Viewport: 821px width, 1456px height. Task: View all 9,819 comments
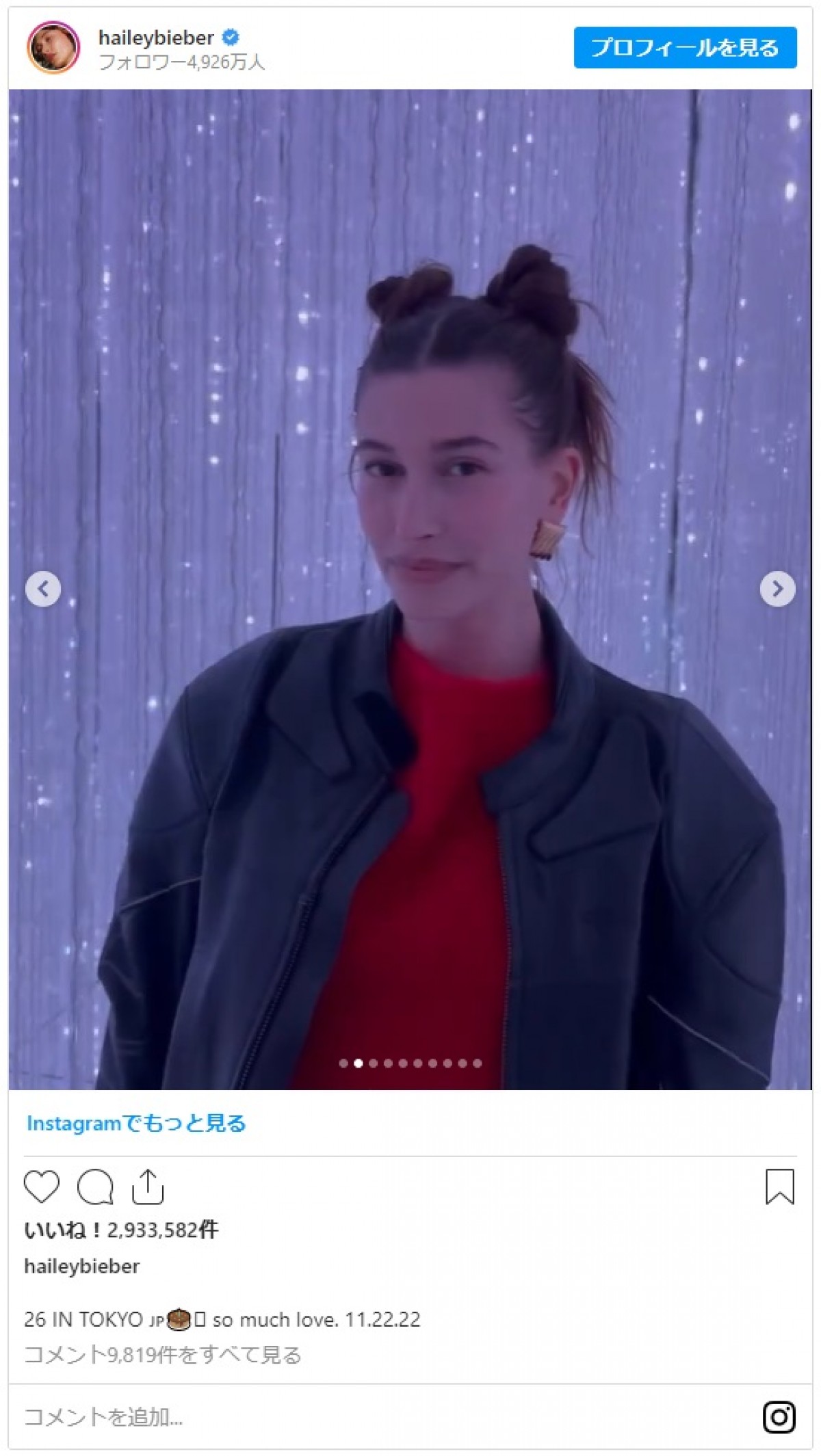(163, 1355)
